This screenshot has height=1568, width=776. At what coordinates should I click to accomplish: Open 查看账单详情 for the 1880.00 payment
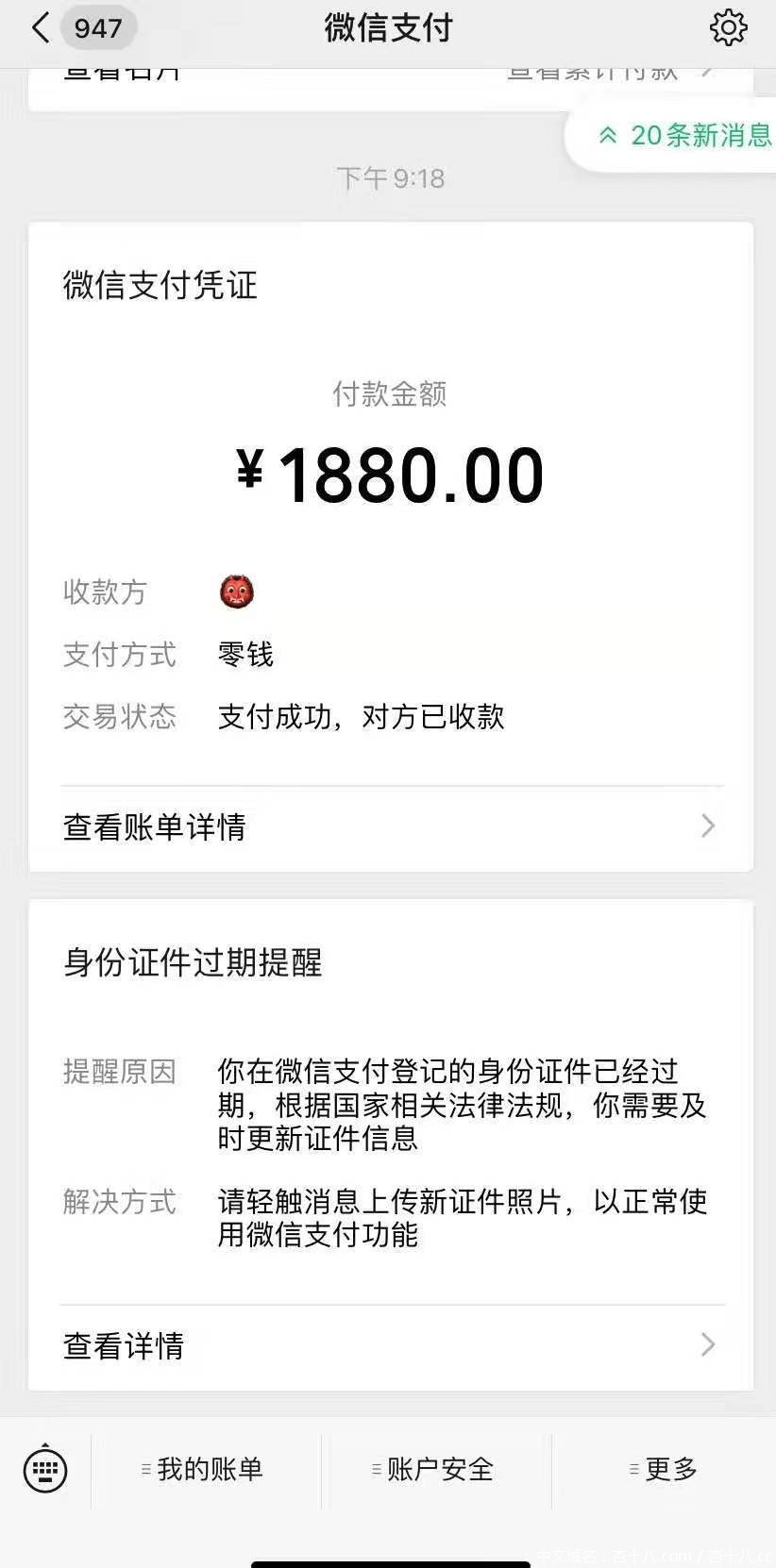[x=389, y=827]
